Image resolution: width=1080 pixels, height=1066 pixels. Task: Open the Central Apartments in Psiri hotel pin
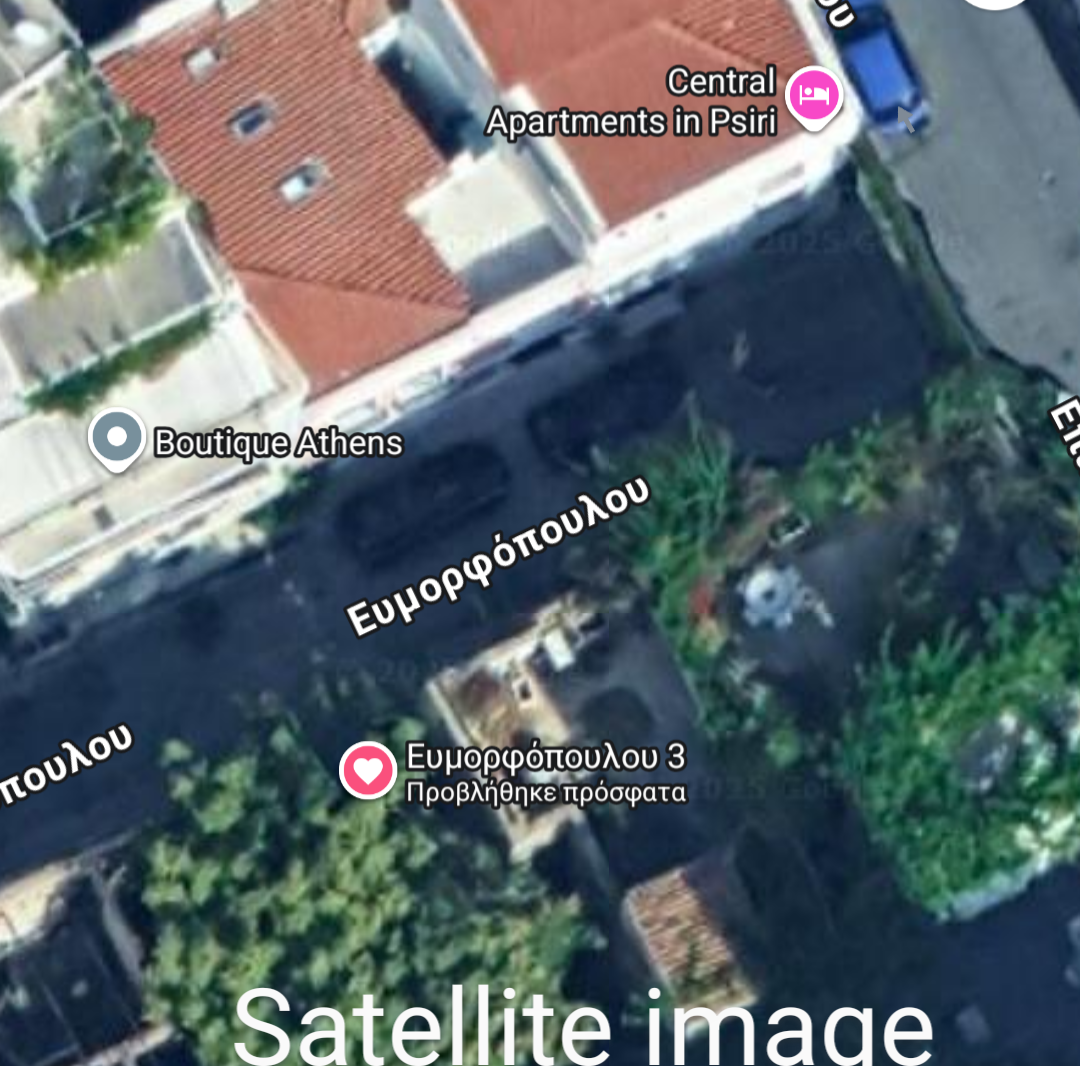[x=814, y=97]
